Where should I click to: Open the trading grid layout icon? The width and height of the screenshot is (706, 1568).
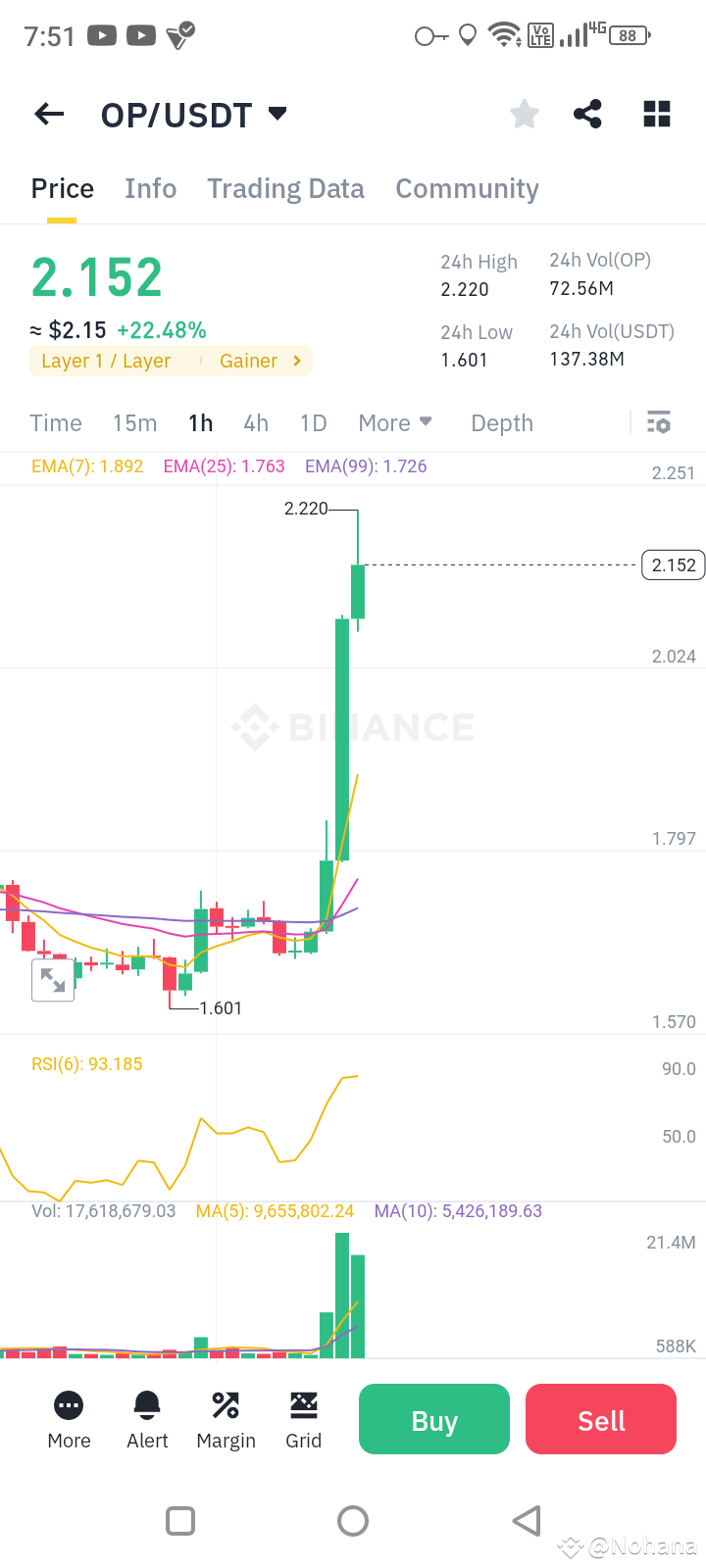[x=656, y=114]
